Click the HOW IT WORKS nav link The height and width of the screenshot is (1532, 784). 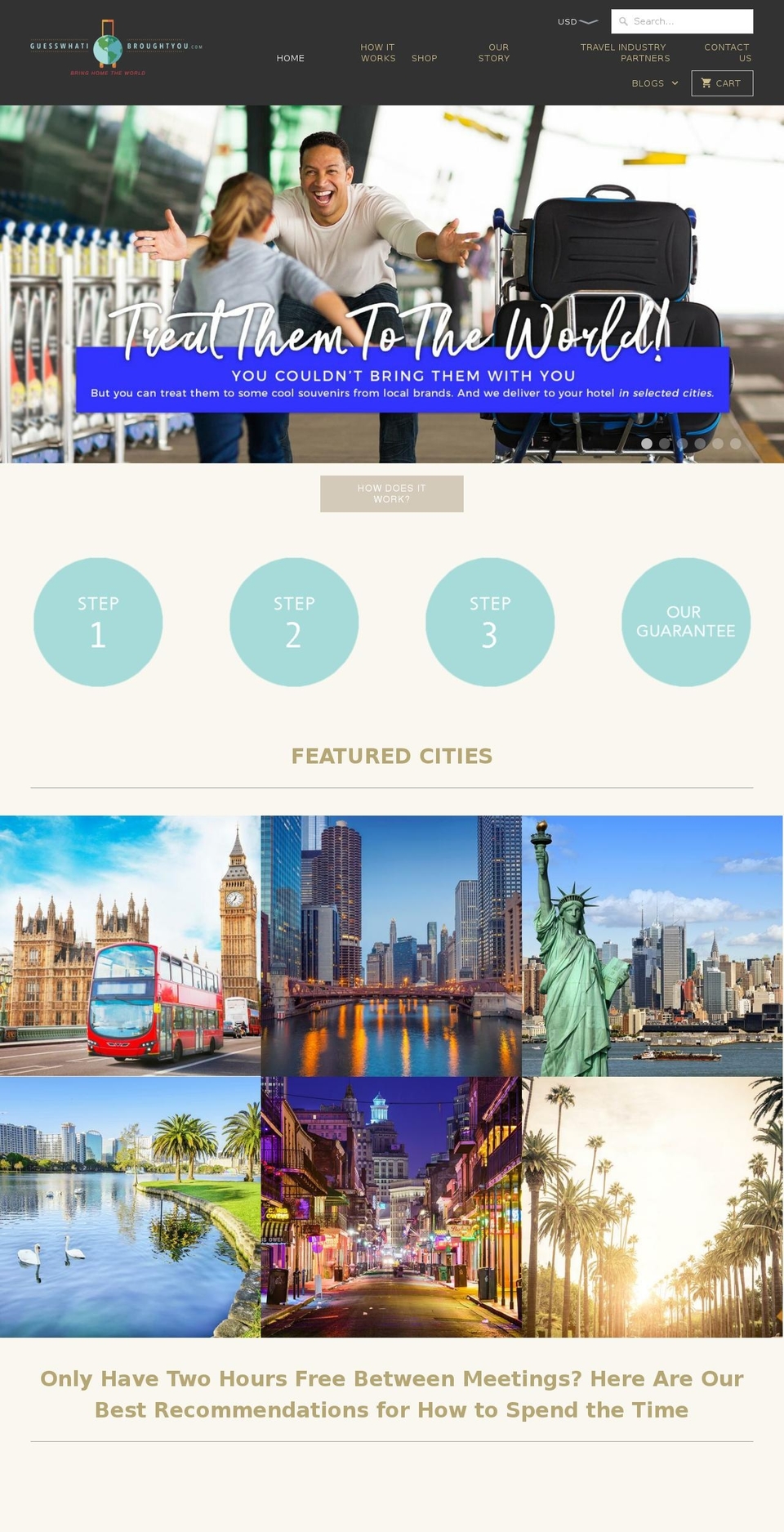[376, 52]
